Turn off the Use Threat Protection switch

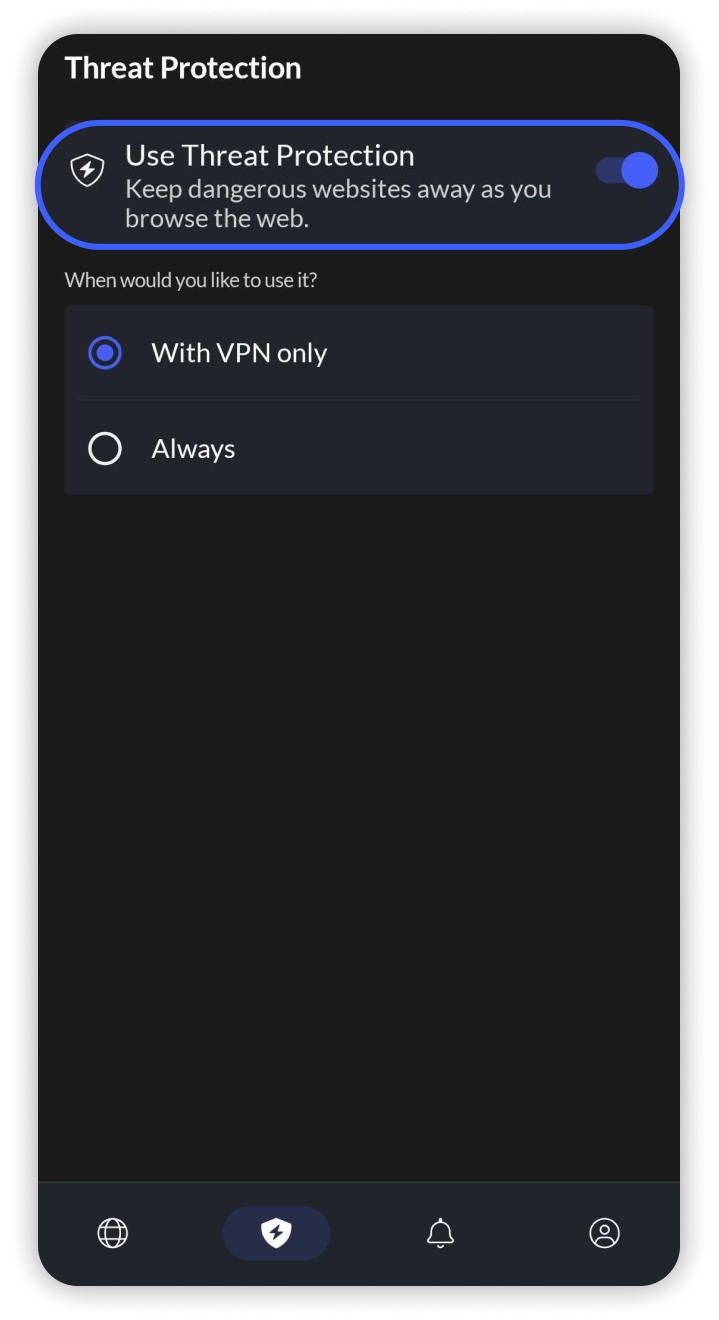pos(628,171)
